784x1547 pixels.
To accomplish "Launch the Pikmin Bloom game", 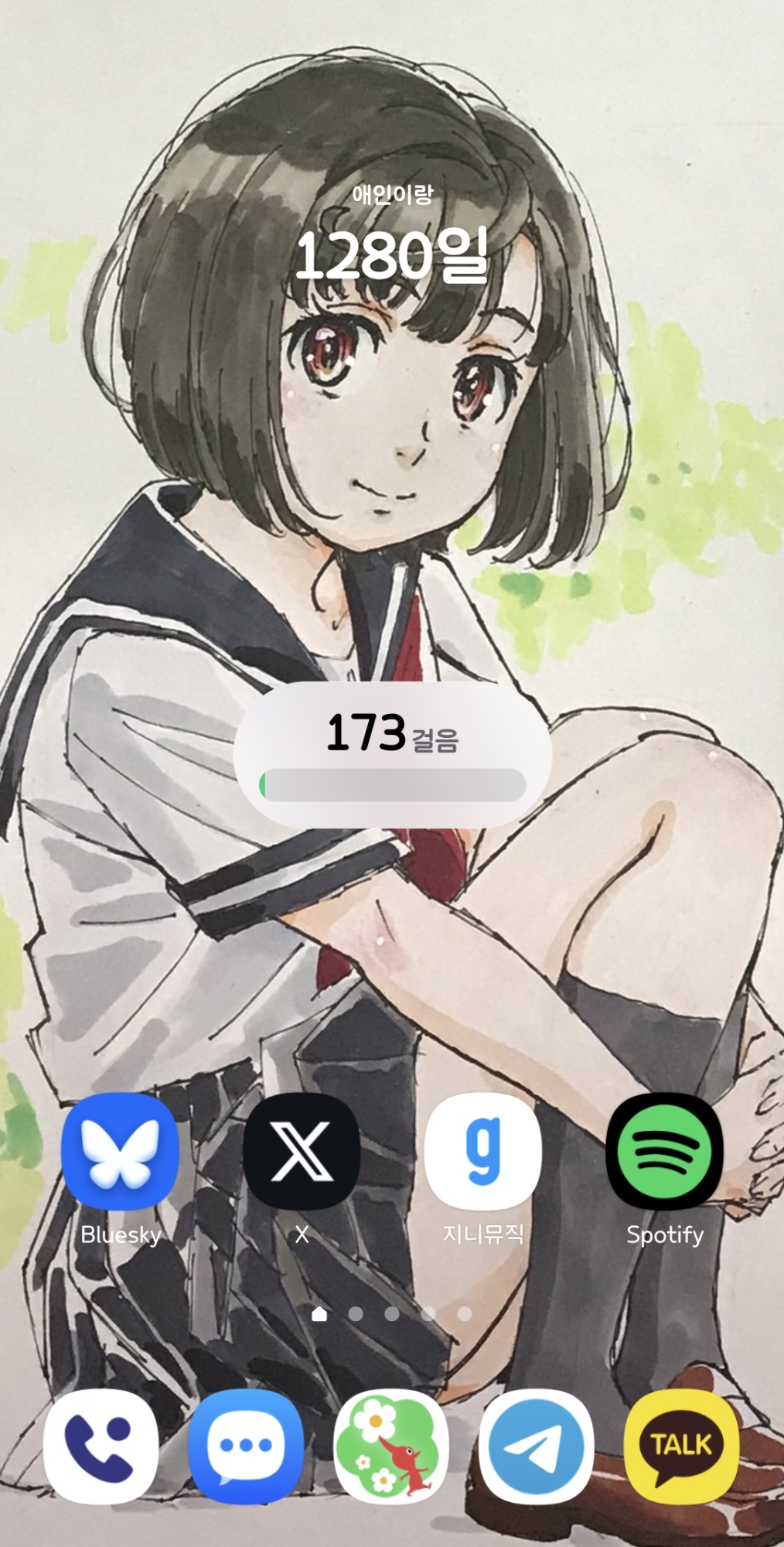I will point(391,1446).
